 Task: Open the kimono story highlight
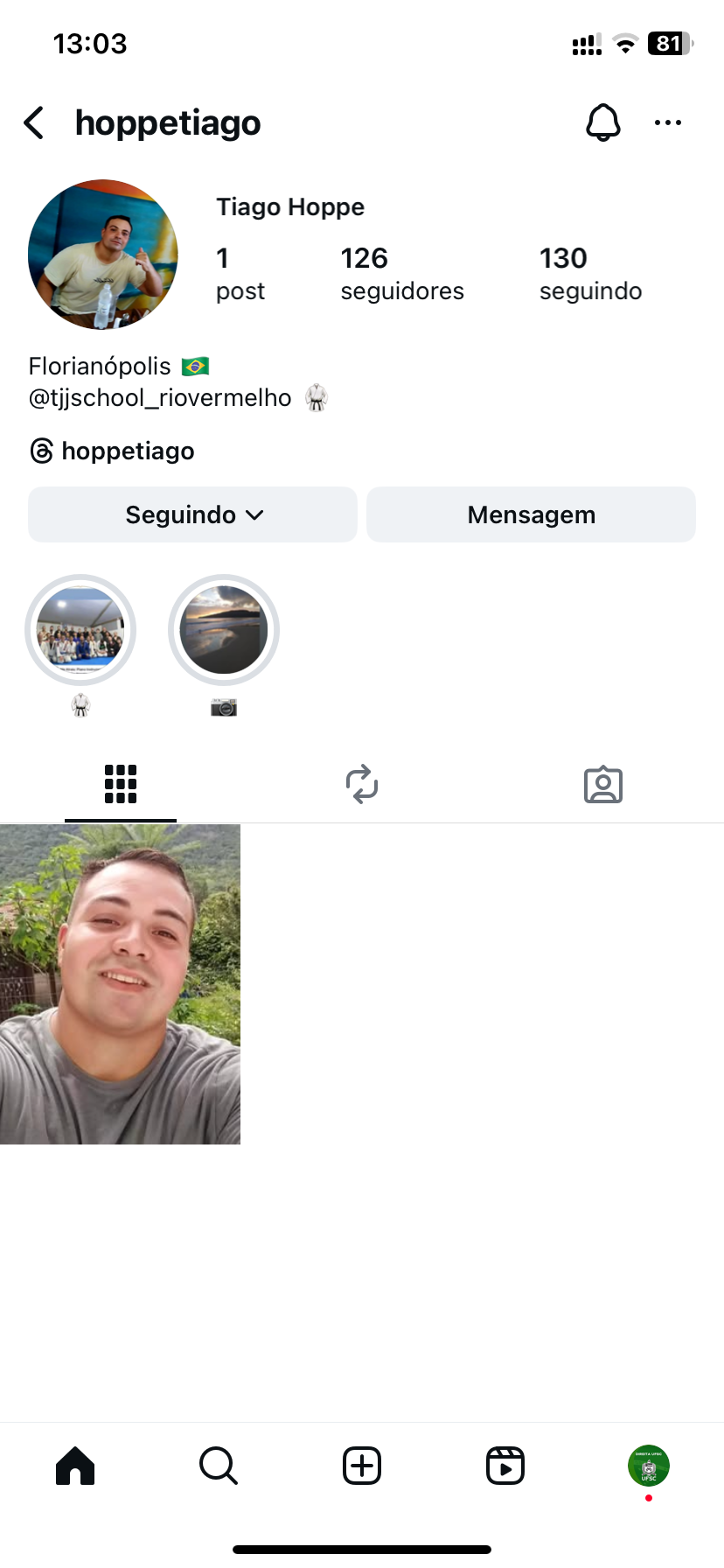[x=80, y=630]
